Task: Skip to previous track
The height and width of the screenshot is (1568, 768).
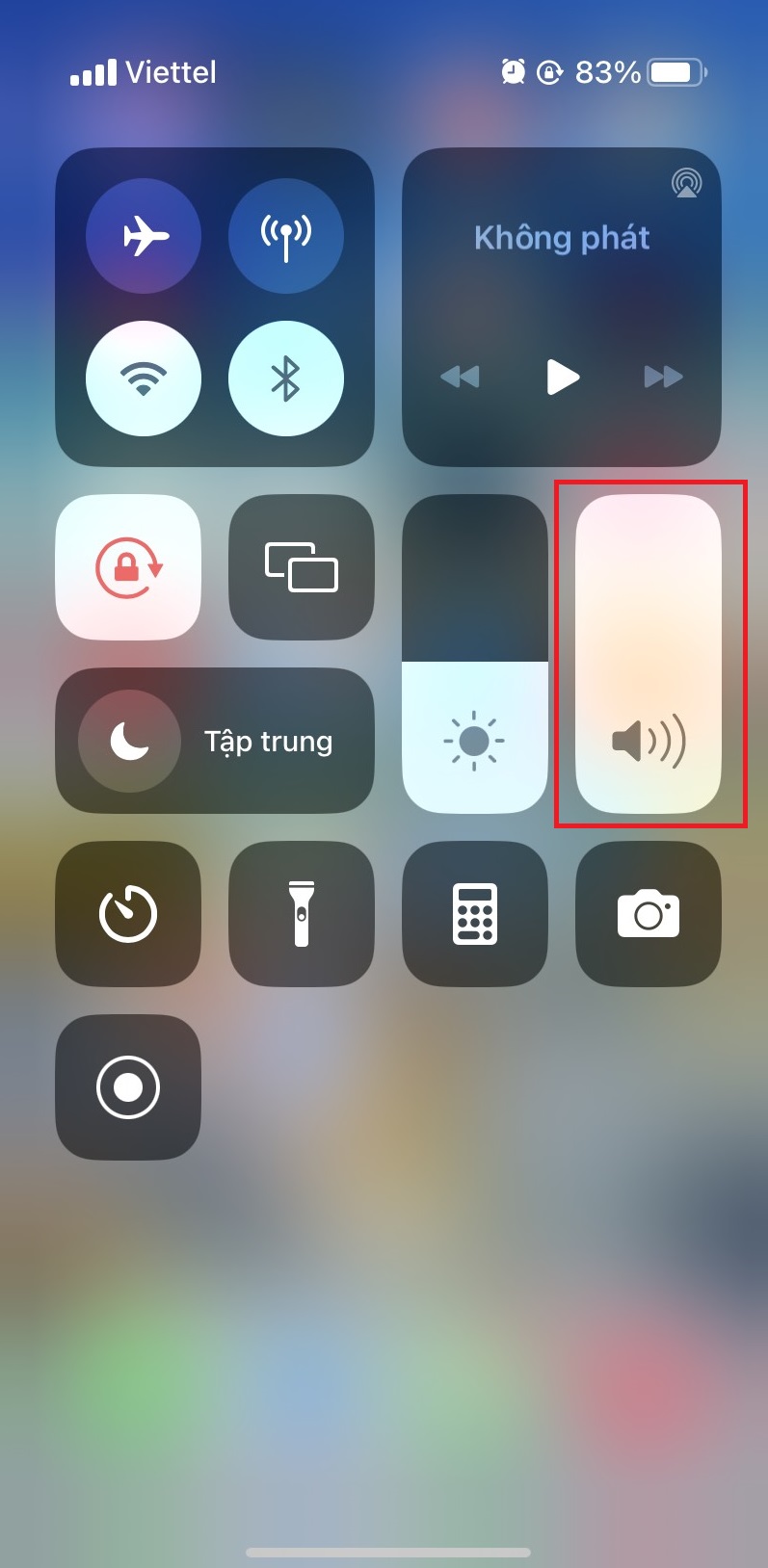Action: click(x=460, y=377)
